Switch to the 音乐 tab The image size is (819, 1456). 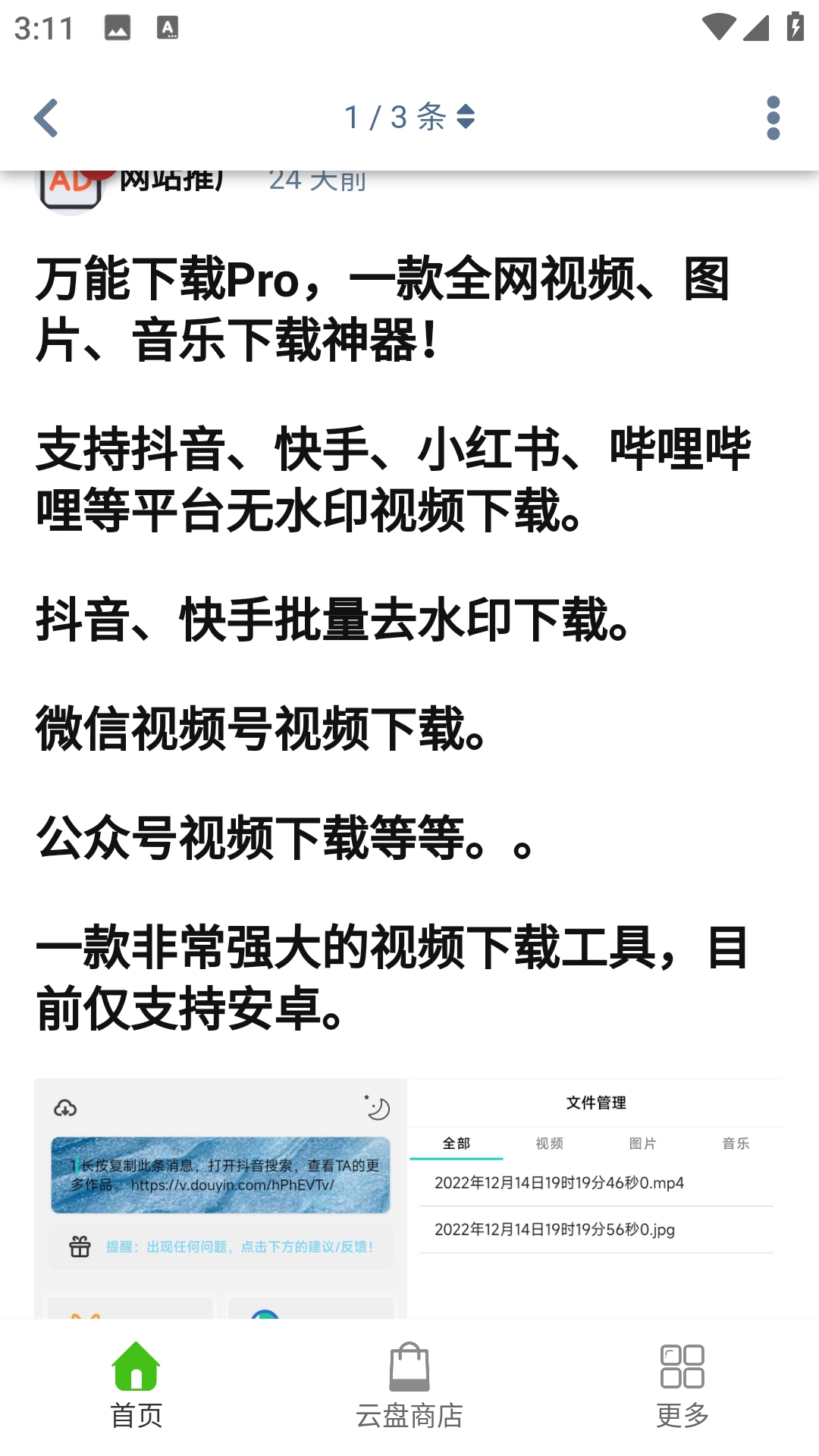coord(735,1144)
